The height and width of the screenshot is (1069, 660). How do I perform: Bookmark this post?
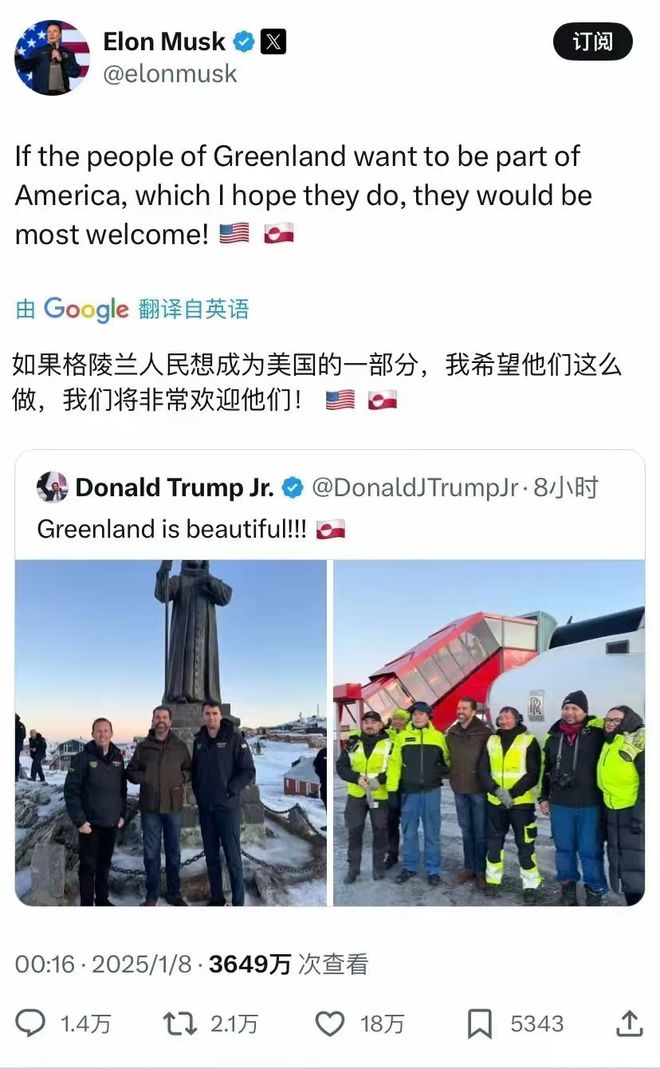point(480,1023)
